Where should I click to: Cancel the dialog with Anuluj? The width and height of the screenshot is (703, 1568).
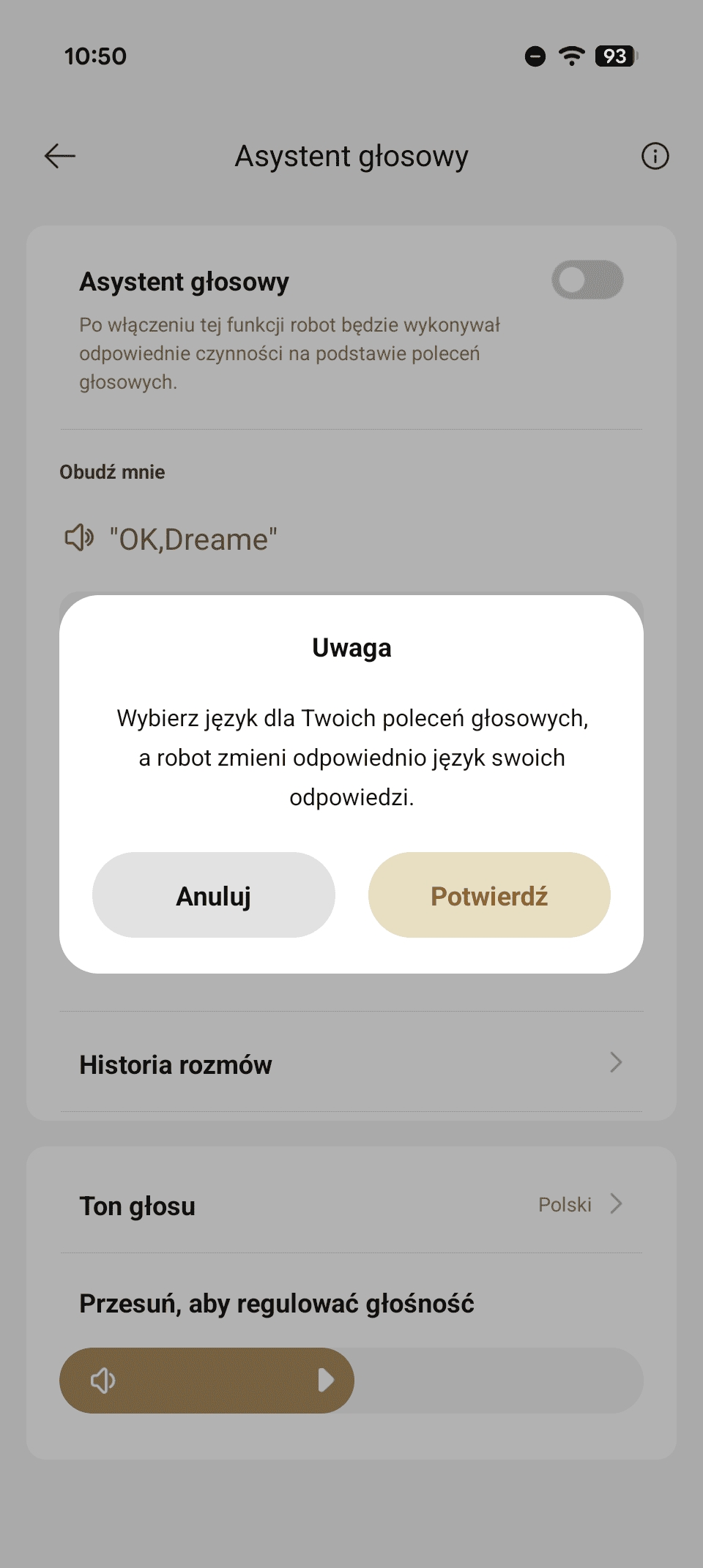coord(214,895)
